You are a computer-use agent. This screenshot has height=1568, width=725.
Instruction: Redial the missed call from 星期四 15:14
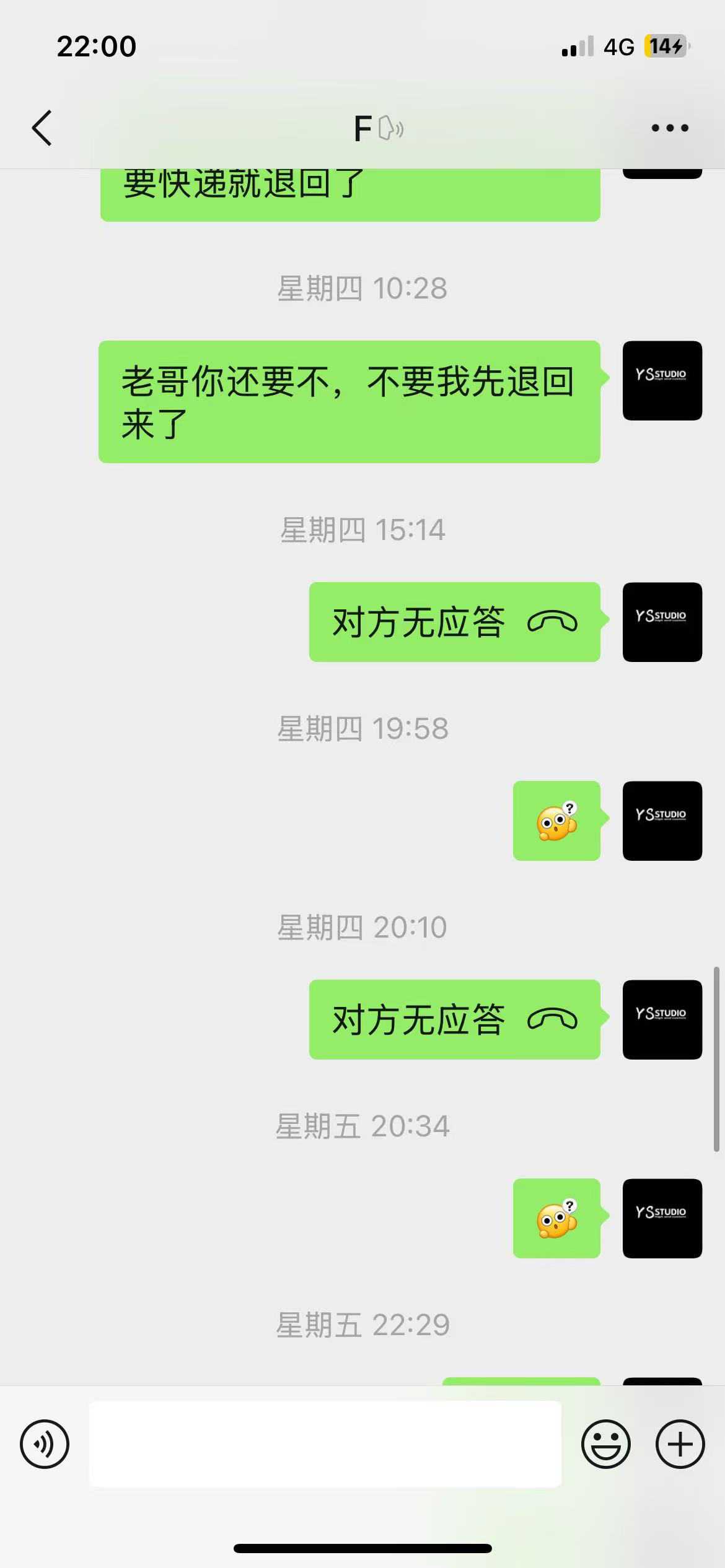click(x=454, y=622)
